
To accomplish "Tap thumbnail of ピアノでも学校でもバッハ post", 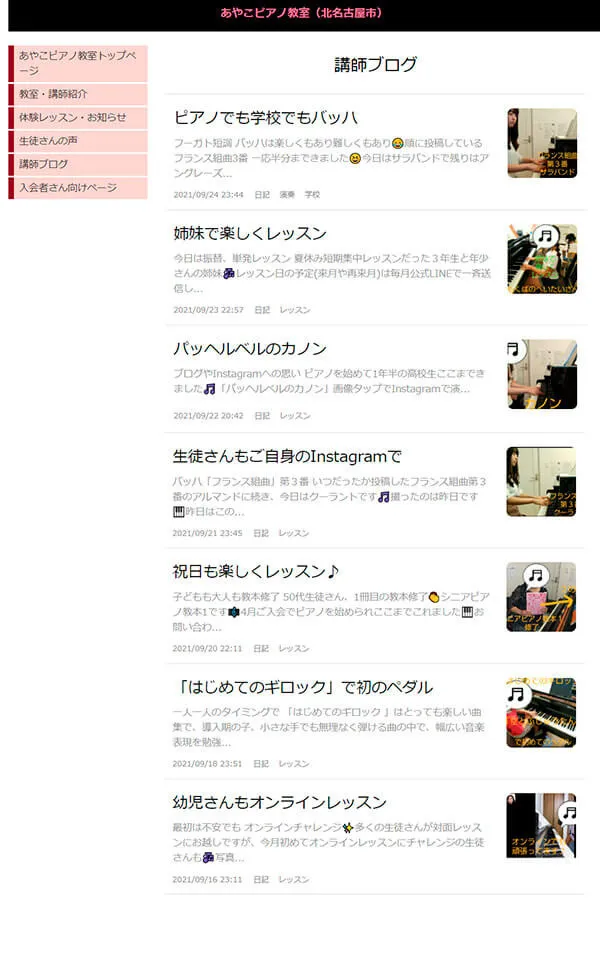I will coord(542,143).
